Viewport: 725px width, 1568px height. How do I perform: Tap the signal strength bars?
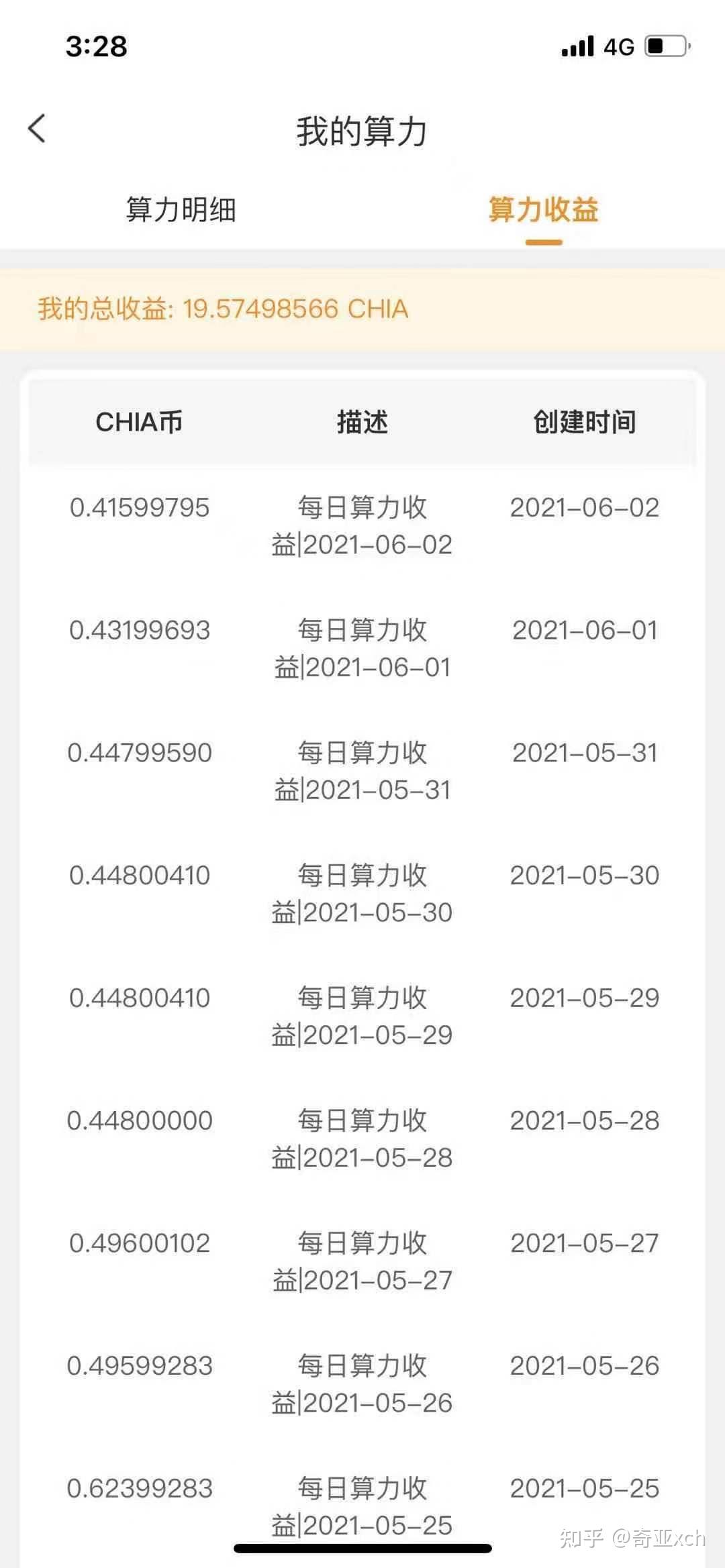coord(579,46)
